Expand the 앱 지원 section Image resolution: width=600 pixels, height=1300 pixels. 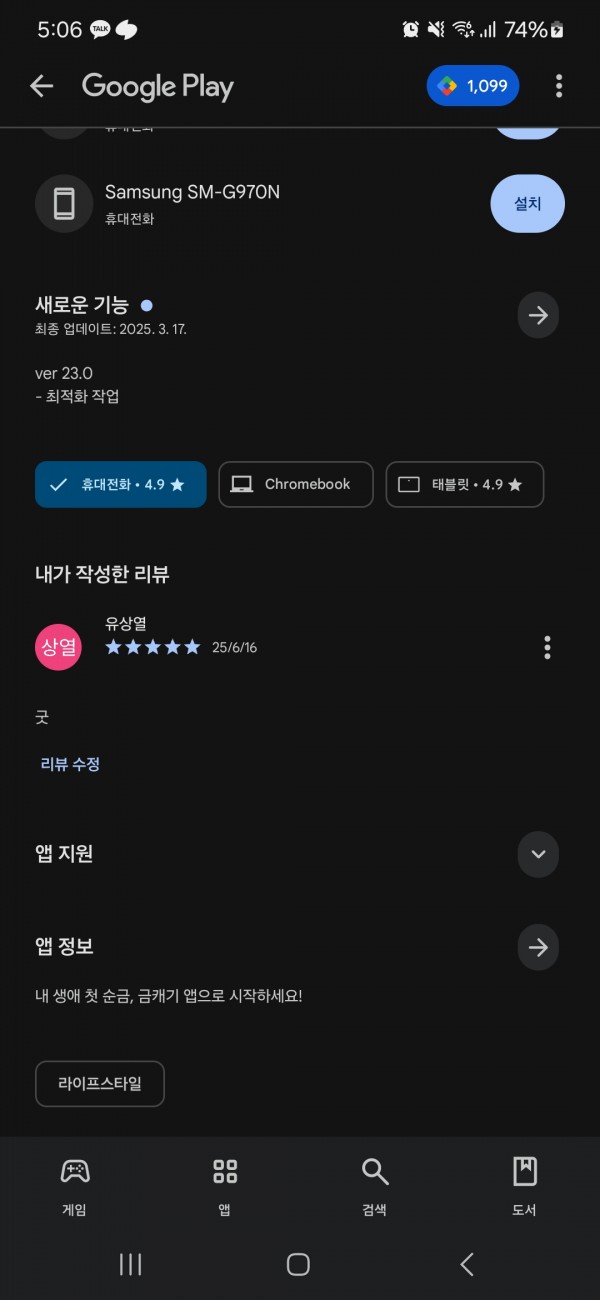[538, 854]
